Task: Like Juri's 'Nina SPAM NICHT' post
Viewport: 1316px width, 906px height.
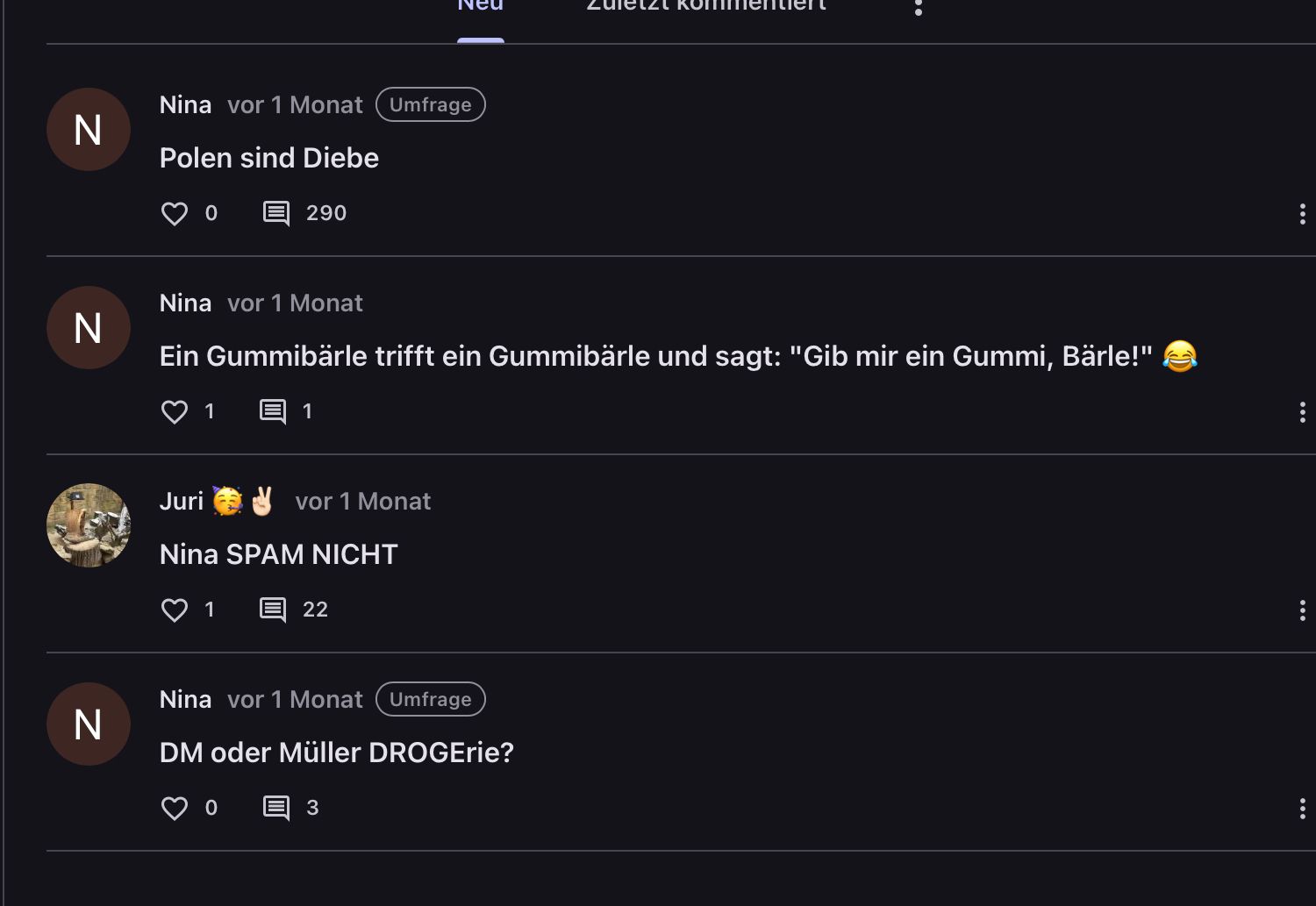Action: tap(175, 610)
